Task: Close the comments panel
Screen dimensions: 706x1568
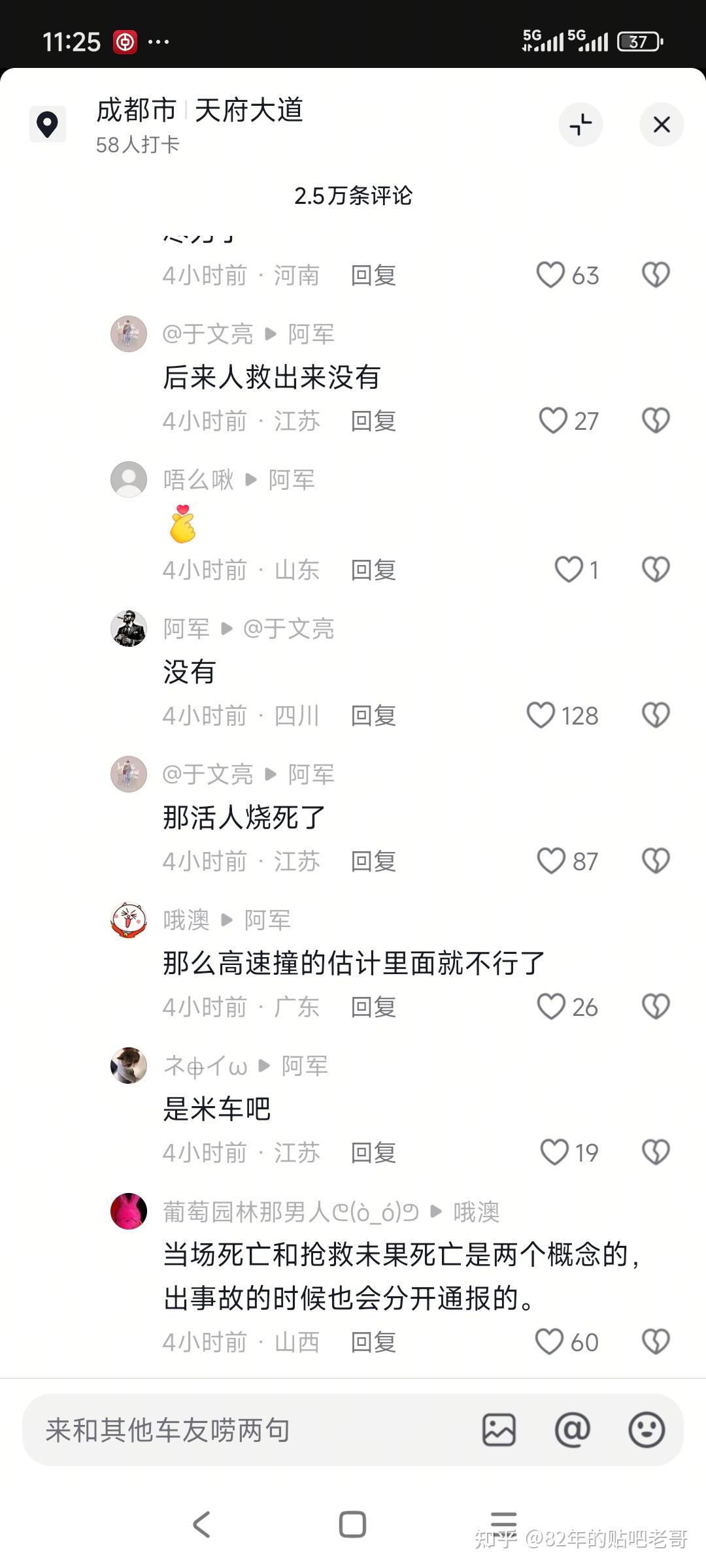Action: tap(661, 125)
